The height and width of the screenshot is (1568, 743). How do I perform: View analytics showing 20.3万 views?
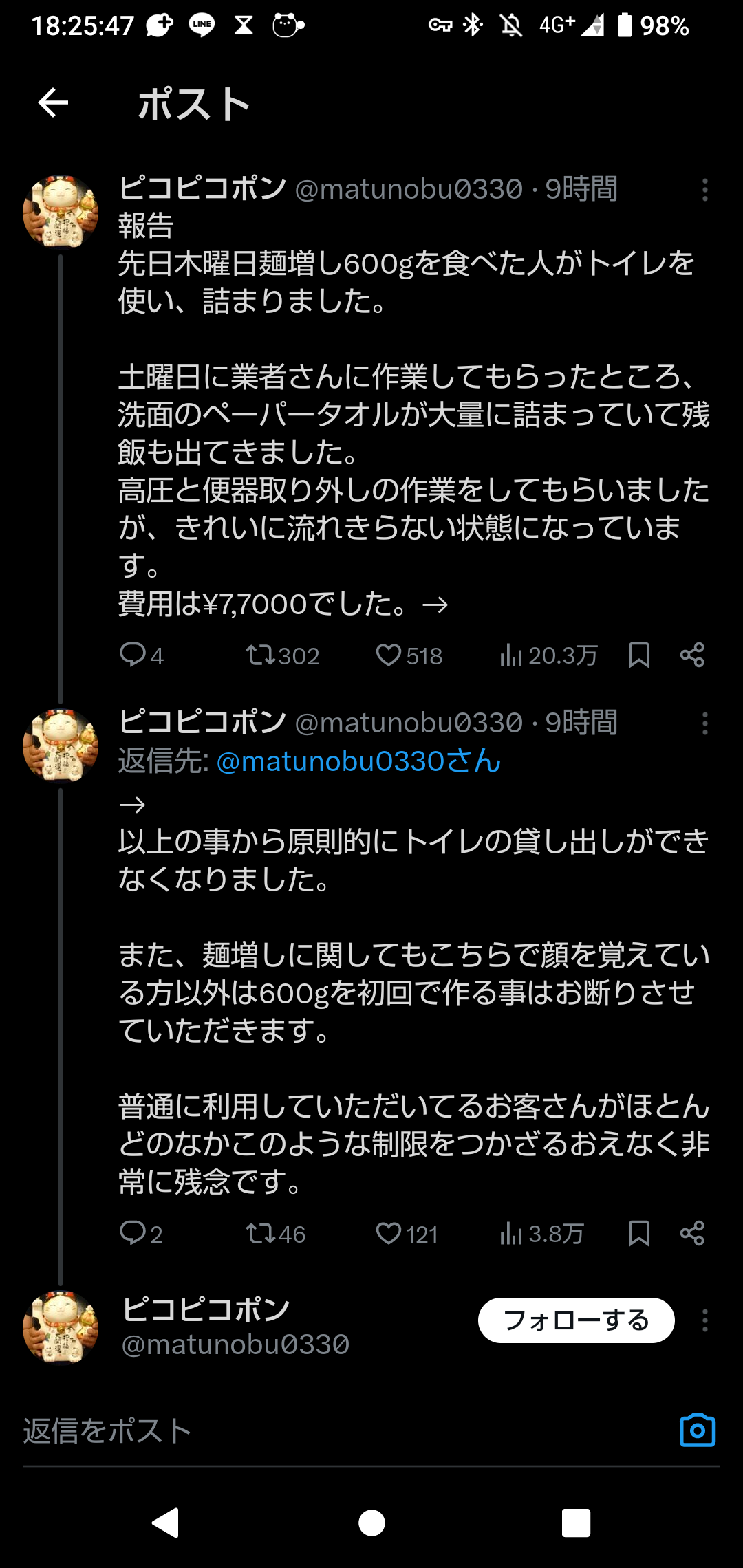548,655
